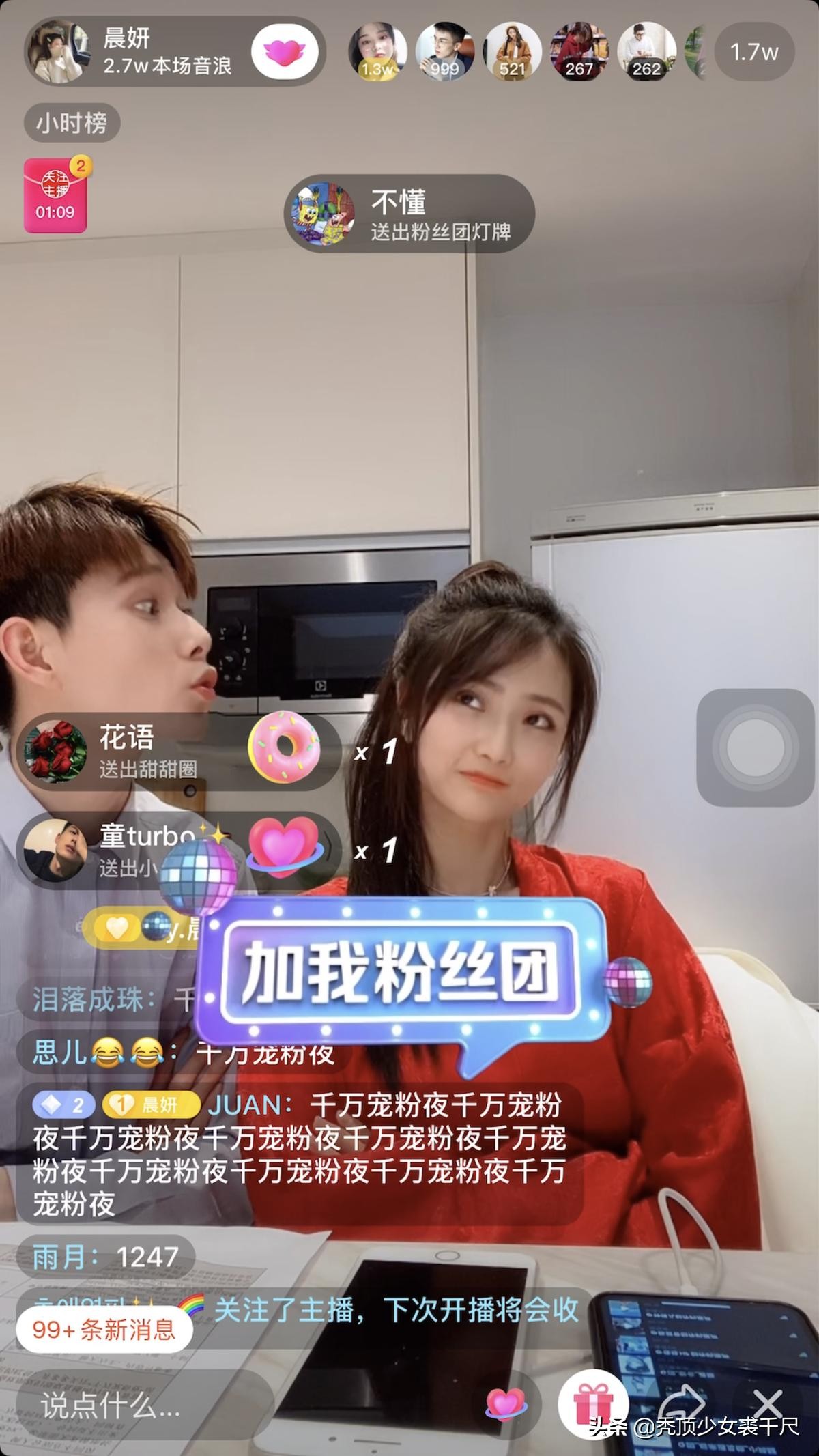Open the 小时榜 hourly ranking
The image size is (819, 1456).
tap(72, 124)
